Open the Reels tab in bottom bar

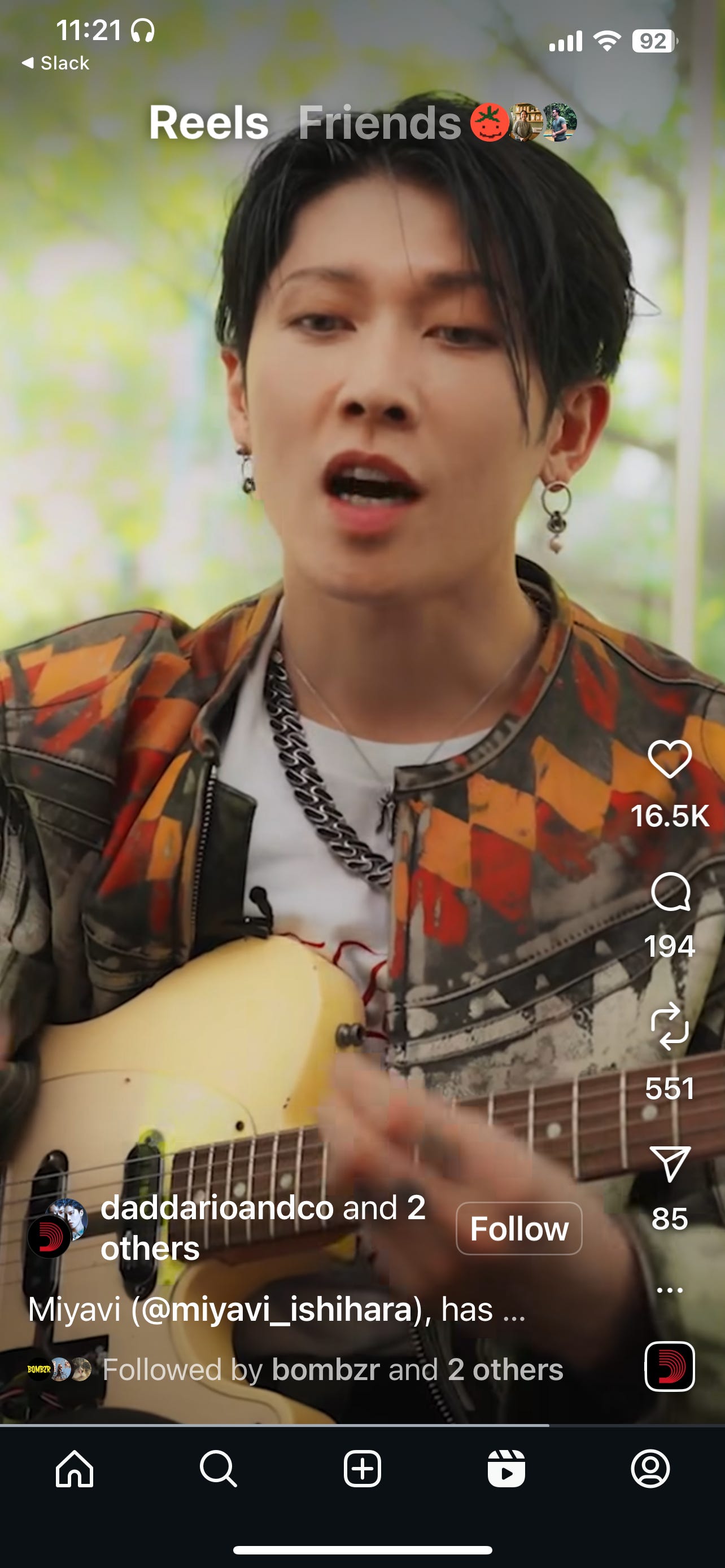506,1469
